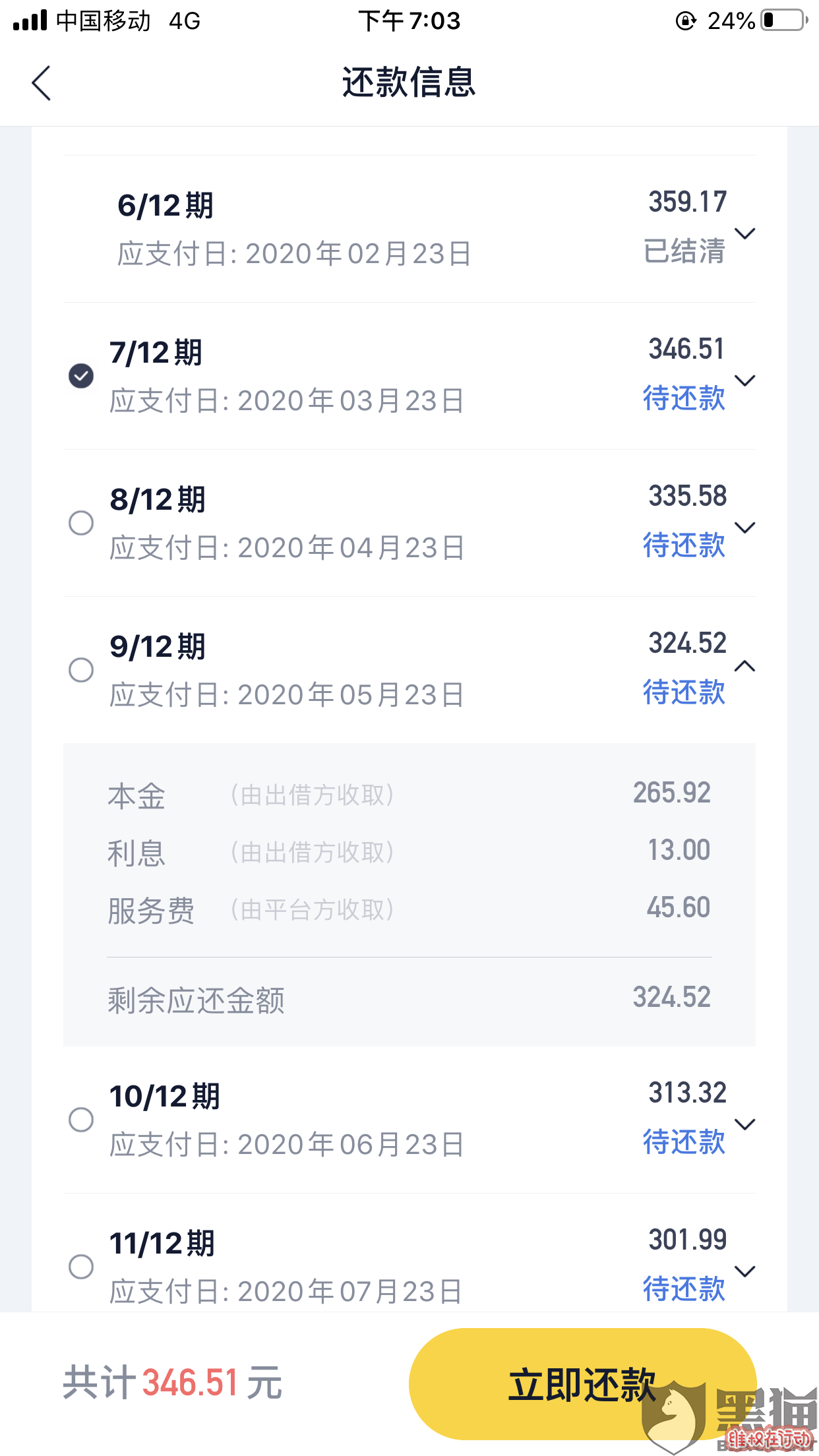Expand the 8/12期 installment breakdown

click(x=744, y=528)
